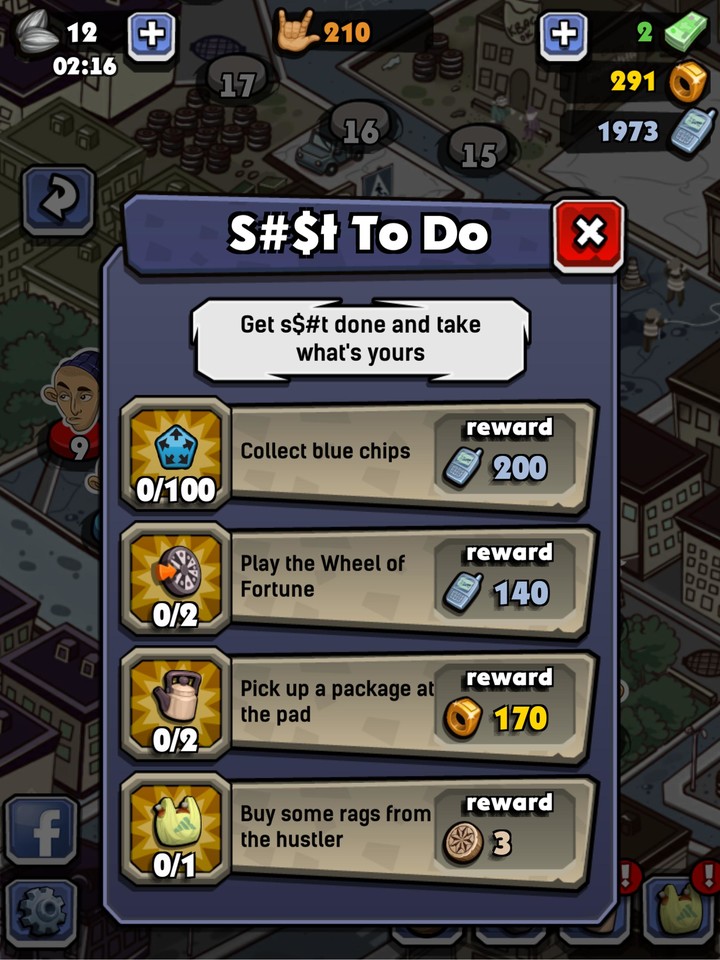
Task: Select the Play the Wheel of Fortune quest
Action: (360, 578)
